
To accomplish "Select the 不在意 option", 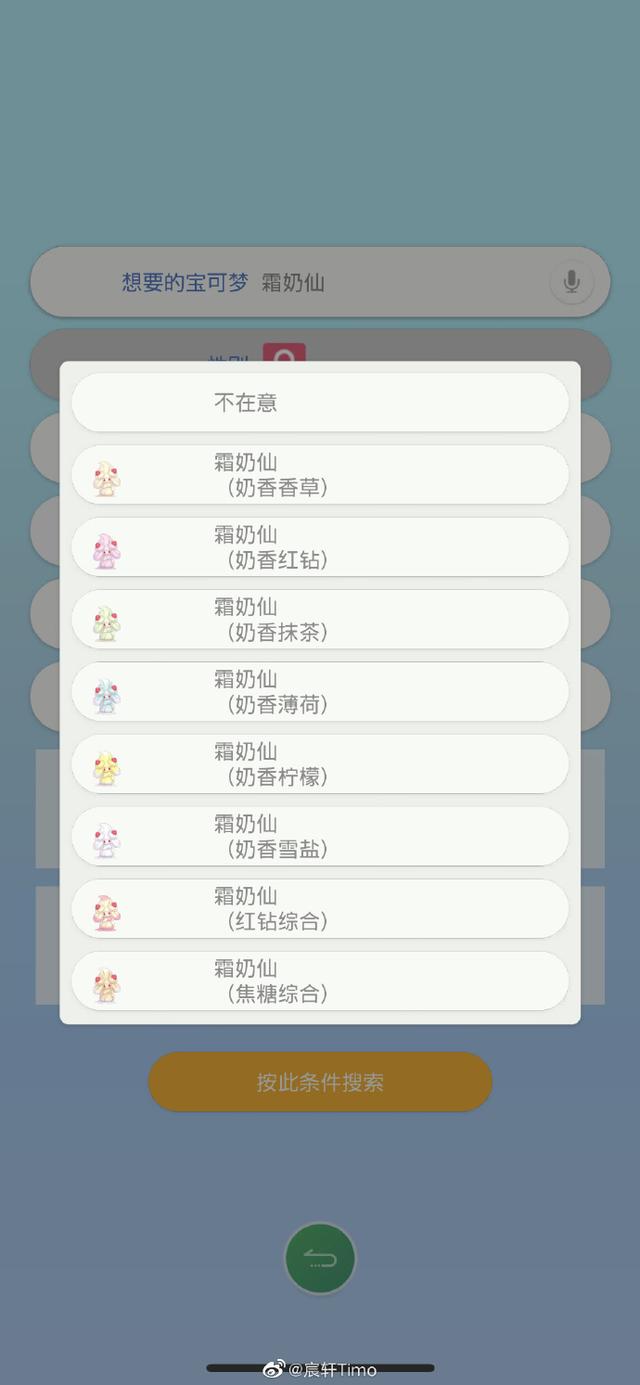I will 320,402.
